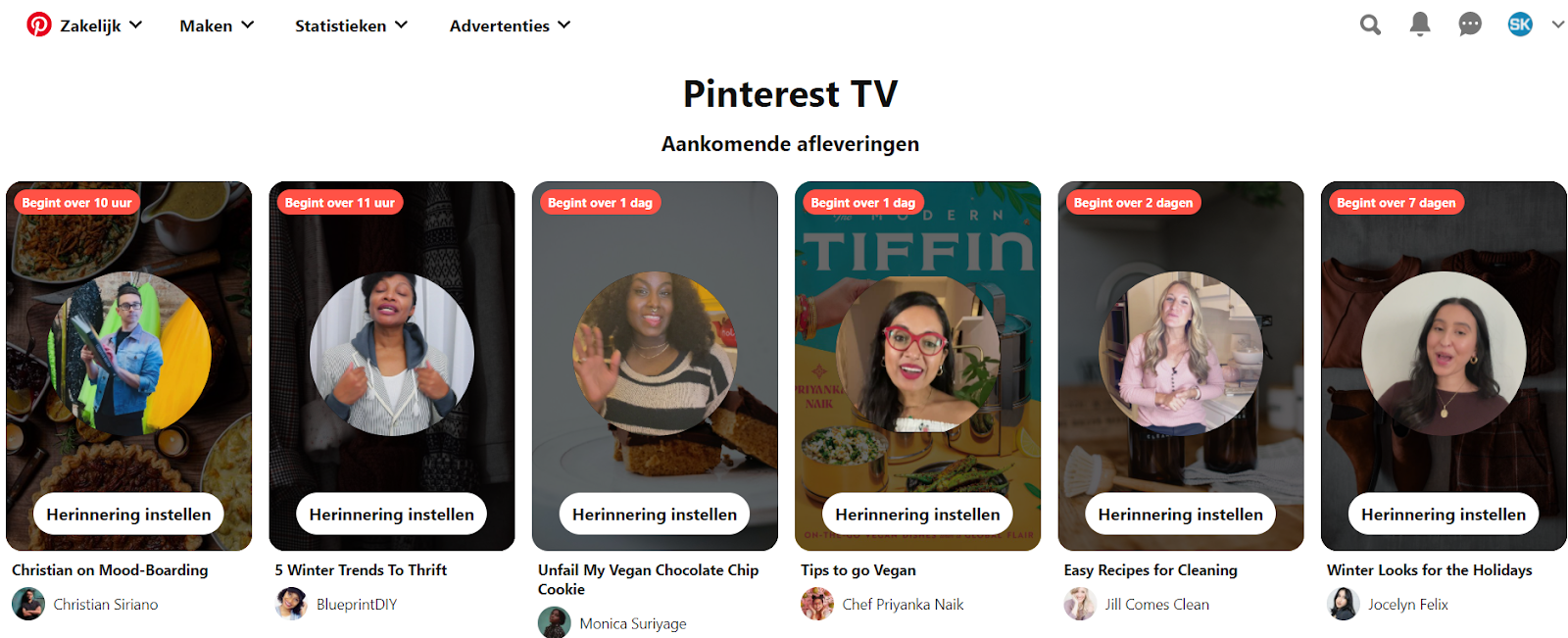Image resolution: width=1568 pixels, height=638 pixels.
Task: Expand the Maken dropdown menu
Action: 217,25
